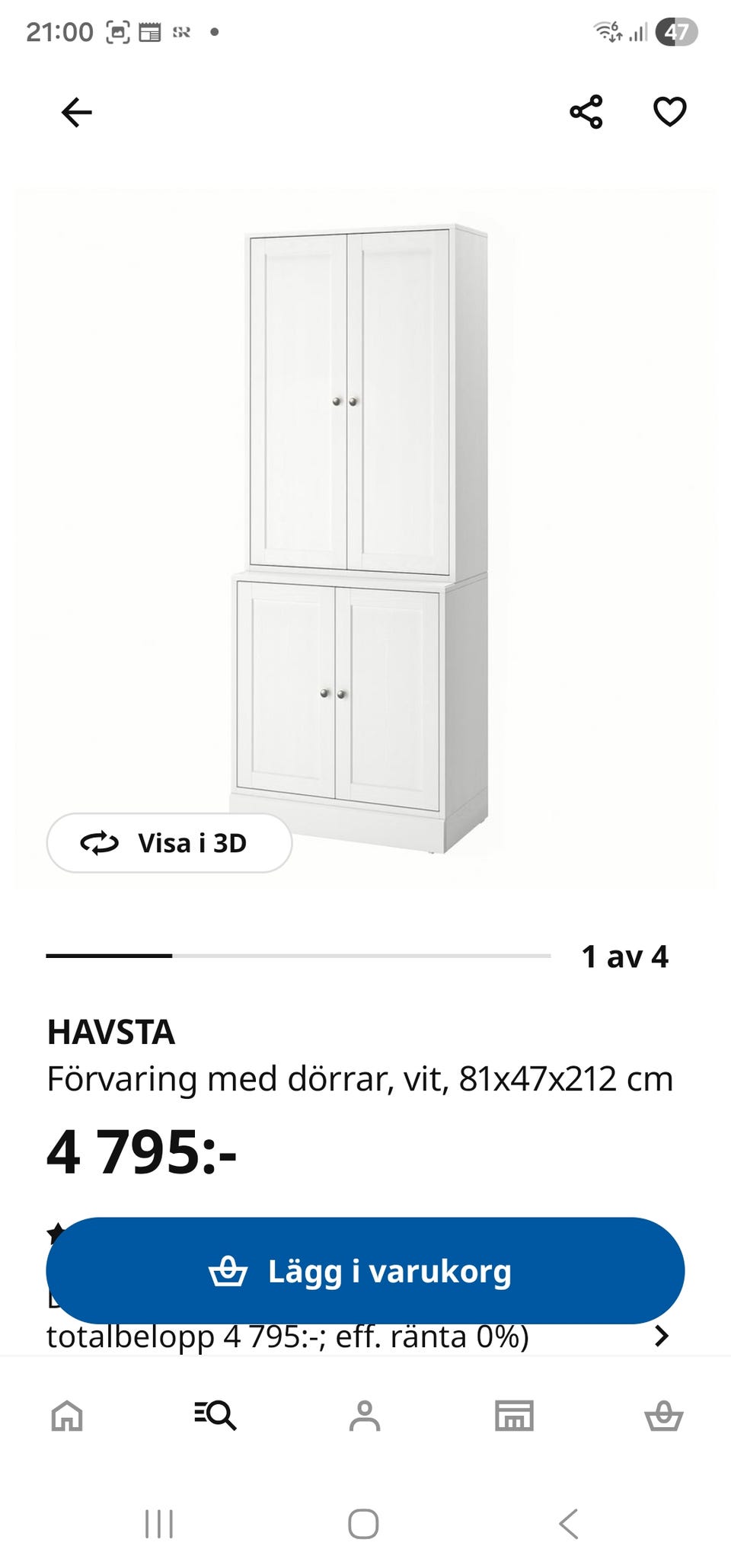The height and width of the screenshot is (1568, 731).
Task: Tap the system home button
Action: tap(363, 1524)
